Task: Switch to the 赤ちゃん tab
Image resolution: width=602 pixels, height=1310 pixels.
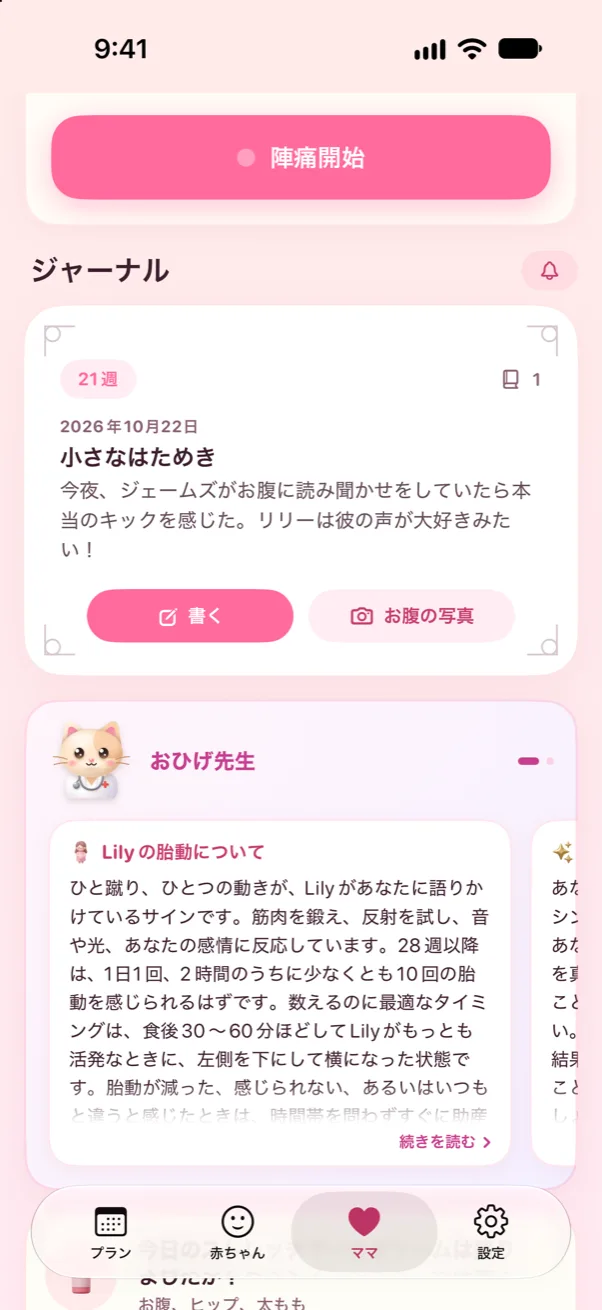Action: pos(237,1232)
